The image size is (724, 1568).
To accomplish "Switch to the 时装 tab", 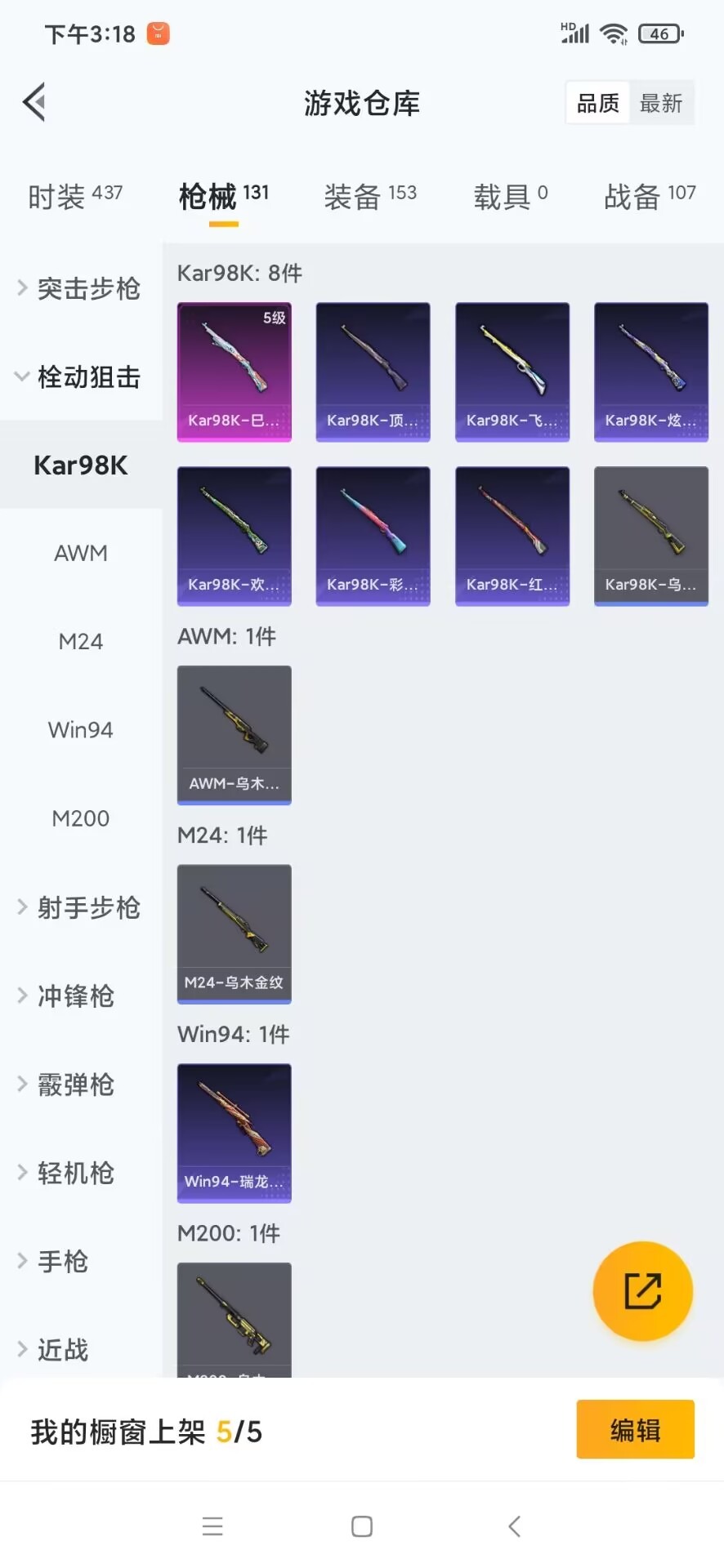I will pyautogui.click(x=75, y=196).
